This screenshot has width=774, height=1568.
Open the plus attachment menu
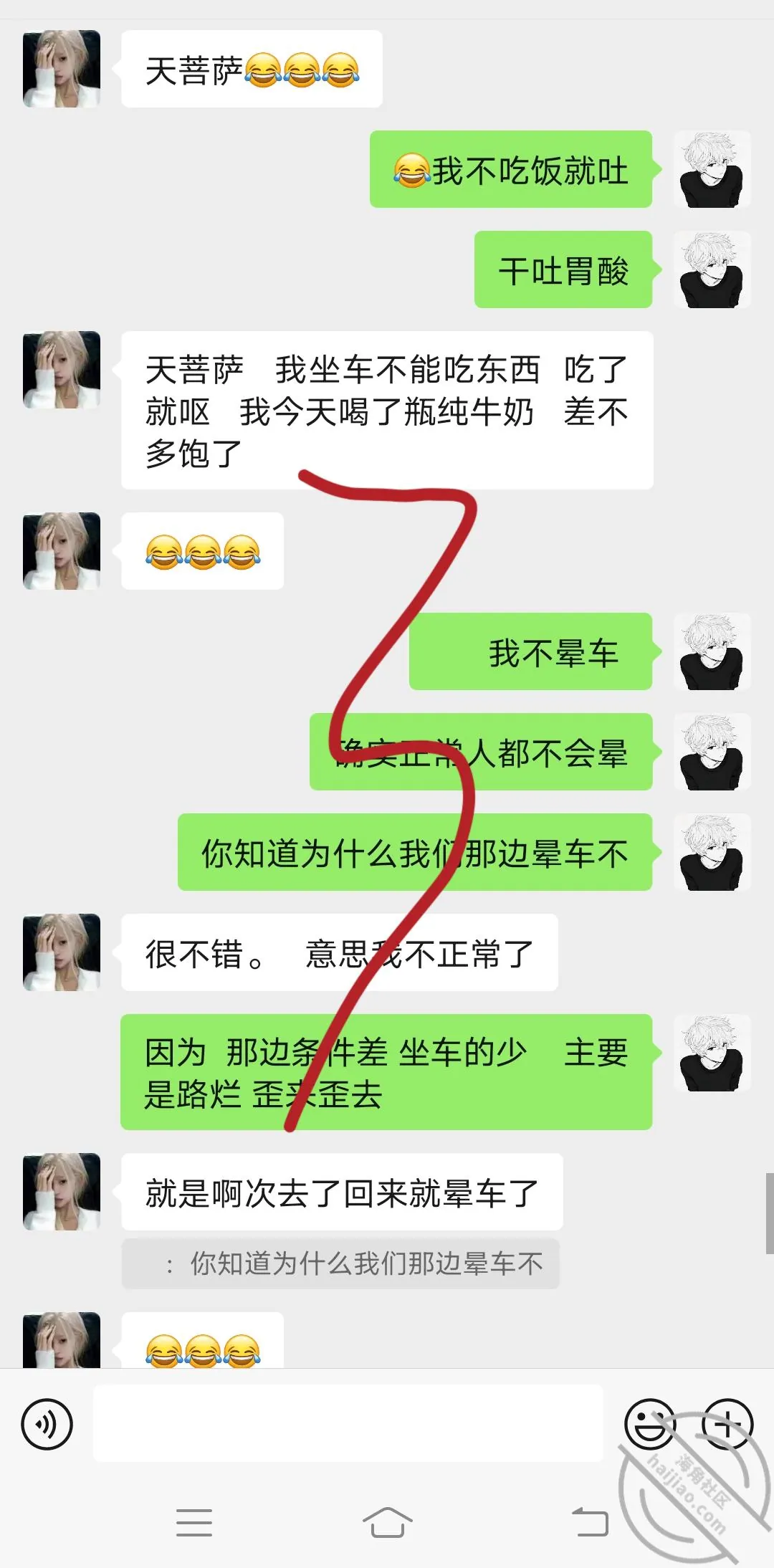pyautogui.click(x=727, y=1424)
